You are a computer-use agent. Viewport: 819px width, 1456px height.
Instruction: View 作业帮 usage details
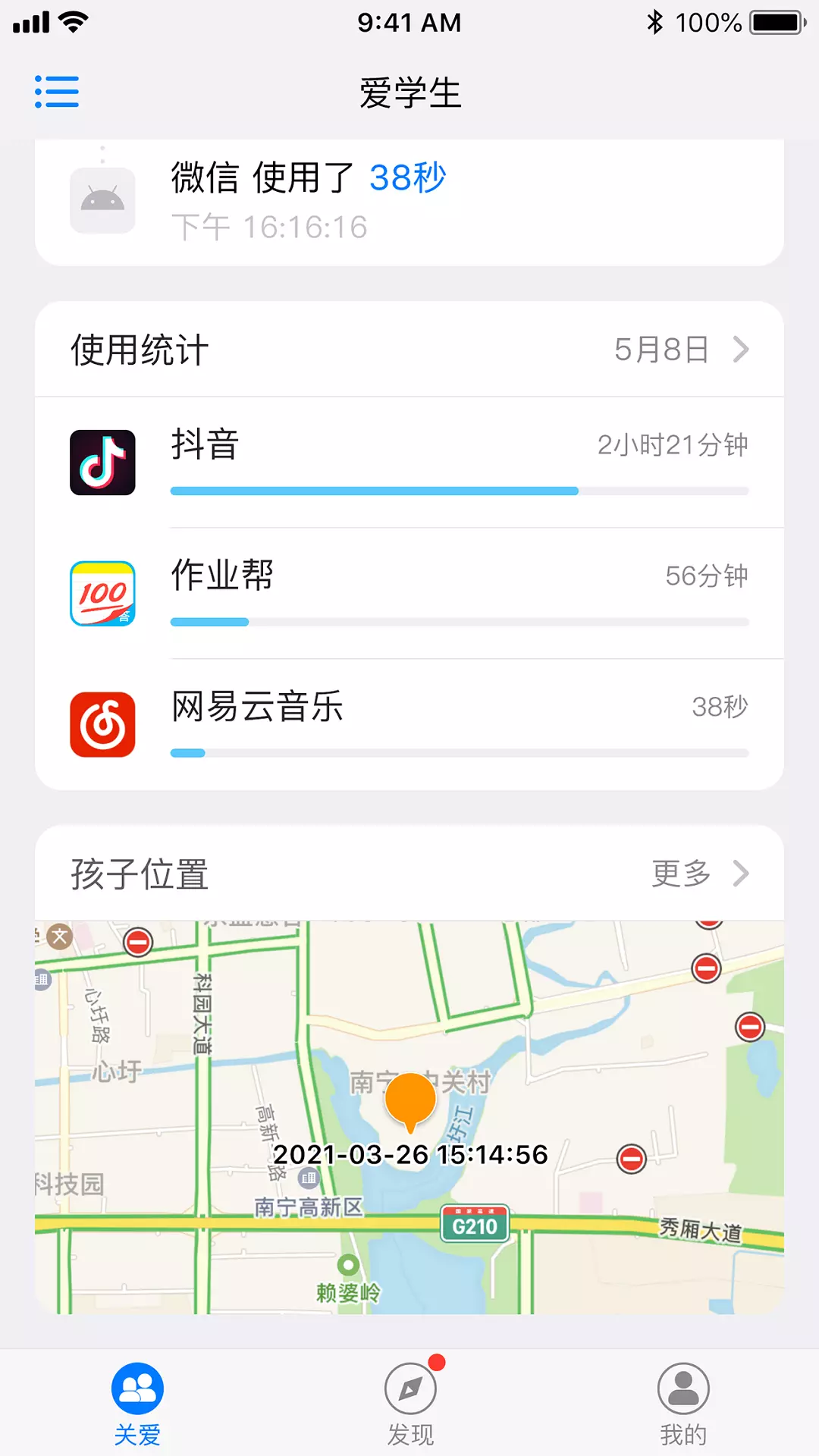point(409,594)
